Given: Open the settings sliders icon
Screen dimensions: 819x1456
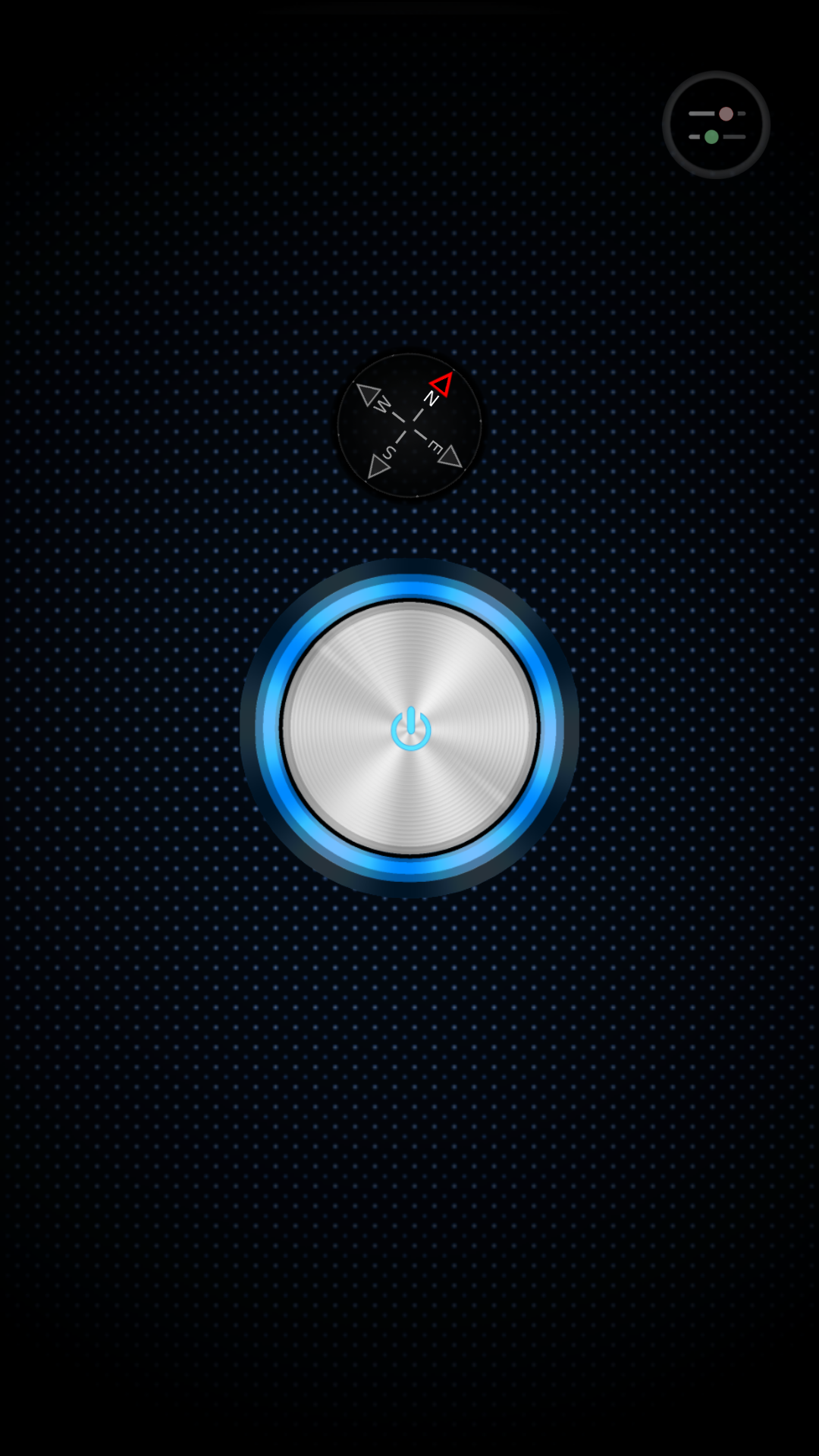Looking at the screenshot, I should coord(716,125).
